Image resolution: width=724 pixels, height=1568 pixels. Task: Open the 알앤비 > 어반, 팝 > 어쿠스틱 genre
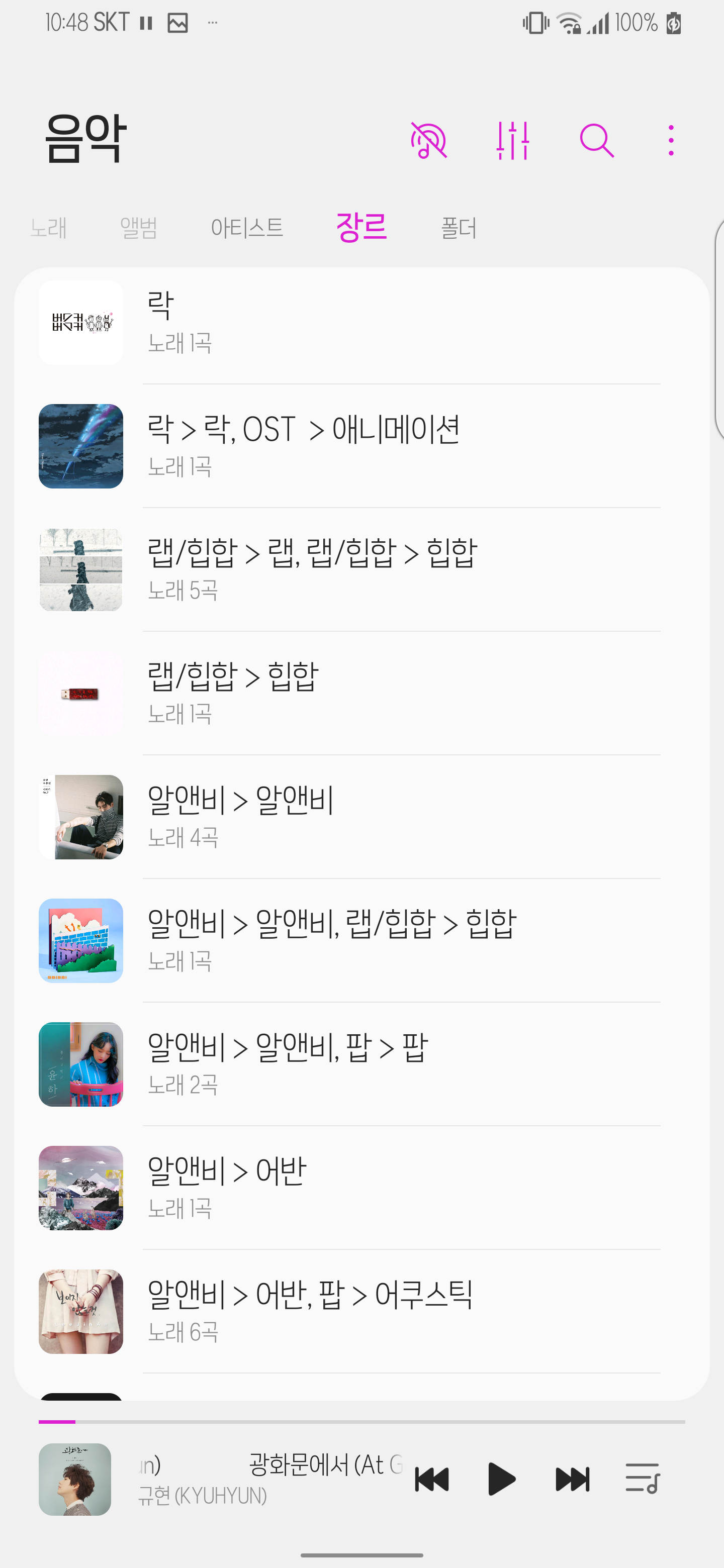[x=361, y=1311]
